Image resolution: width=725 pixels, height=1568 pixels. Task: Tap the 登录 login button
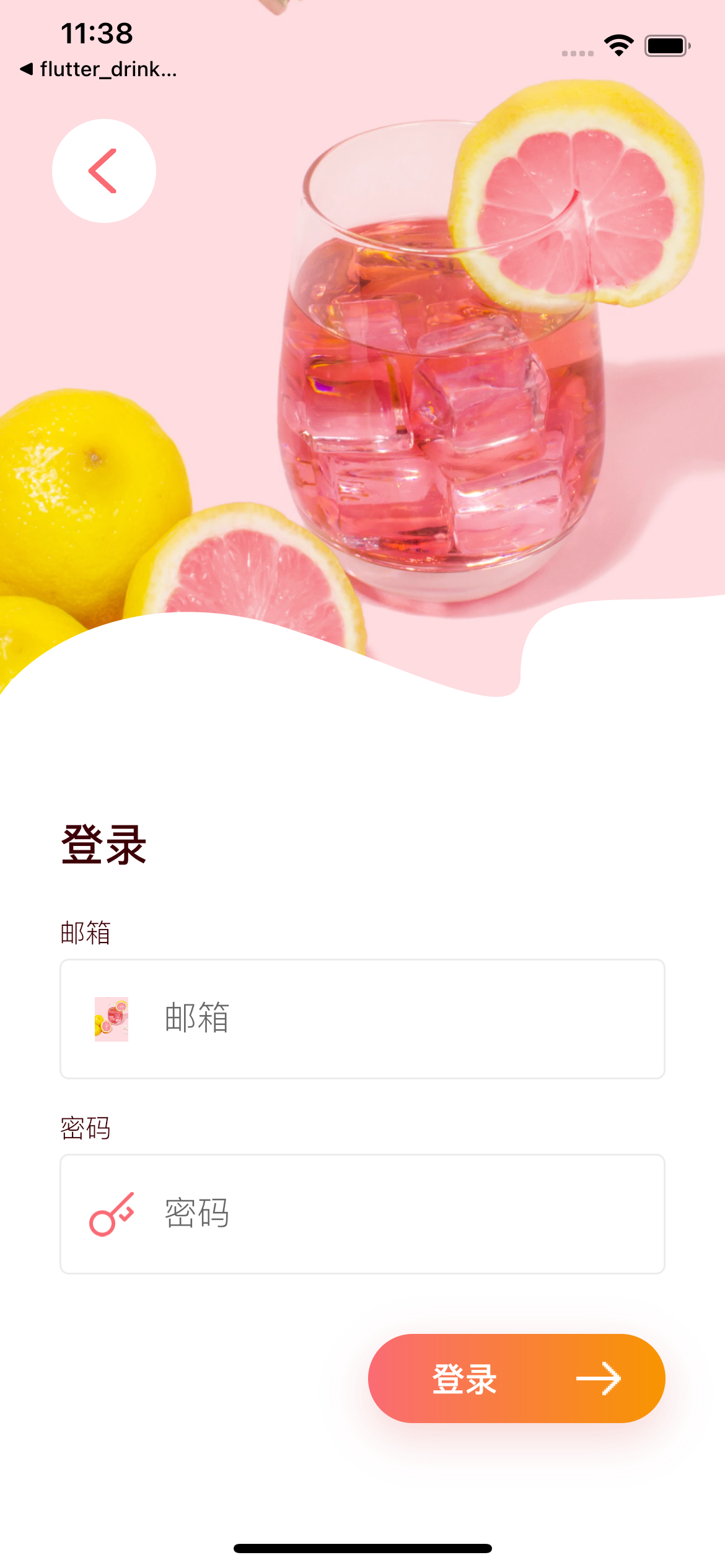(x=516, y=1379)
